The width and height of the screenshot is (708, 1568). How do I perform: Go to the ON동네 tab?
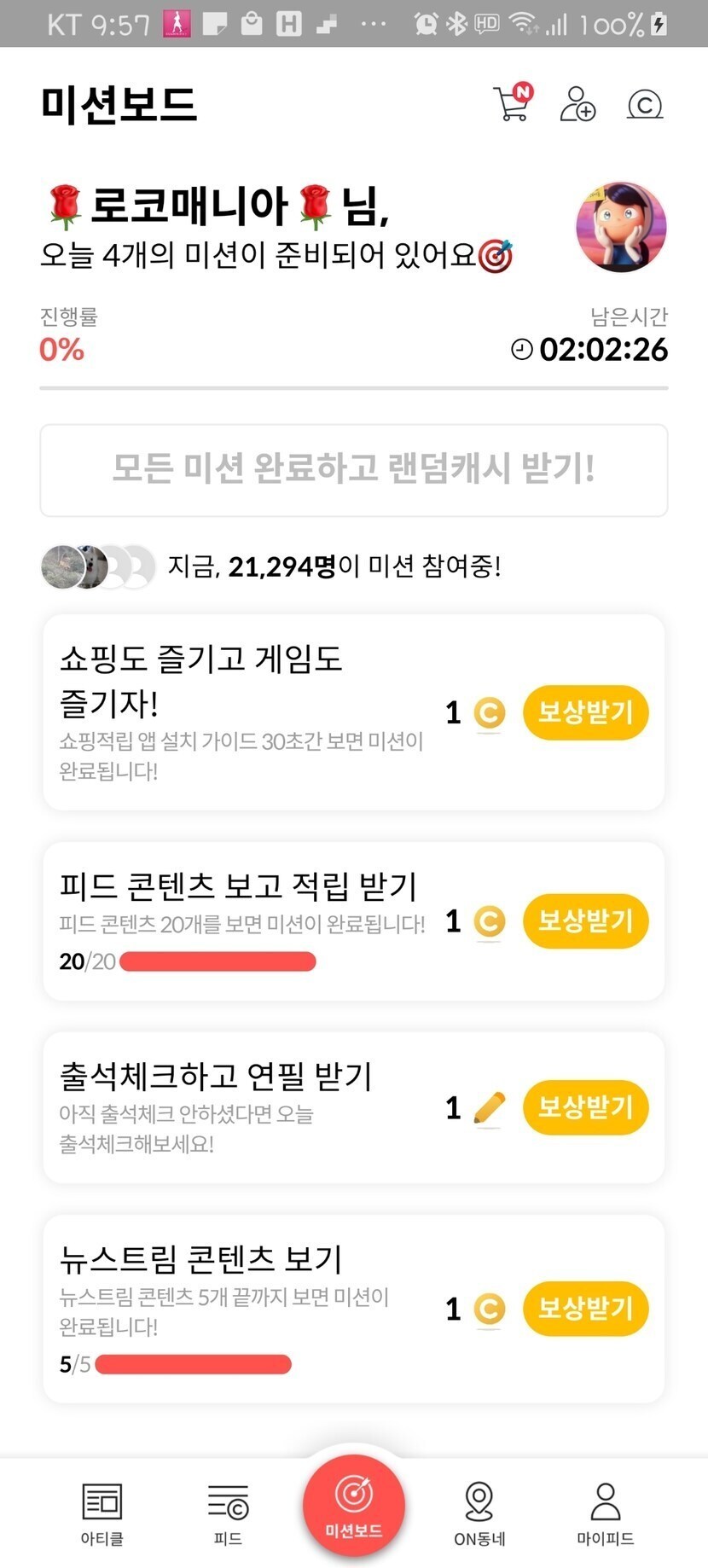pyautogui.click(x=479, y=1513)
